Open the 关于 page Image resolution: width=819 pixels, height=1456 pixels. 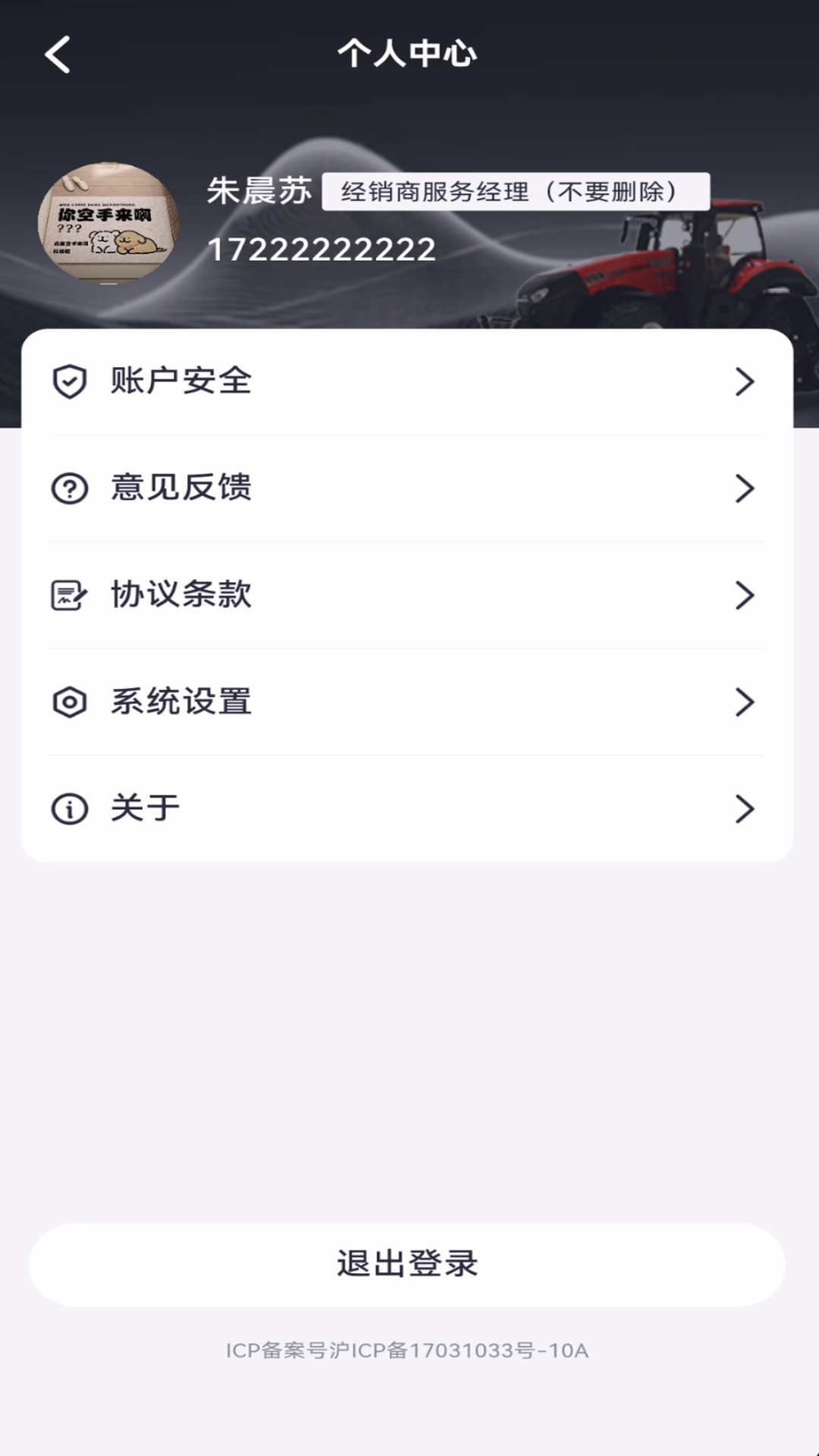(407, 809)
